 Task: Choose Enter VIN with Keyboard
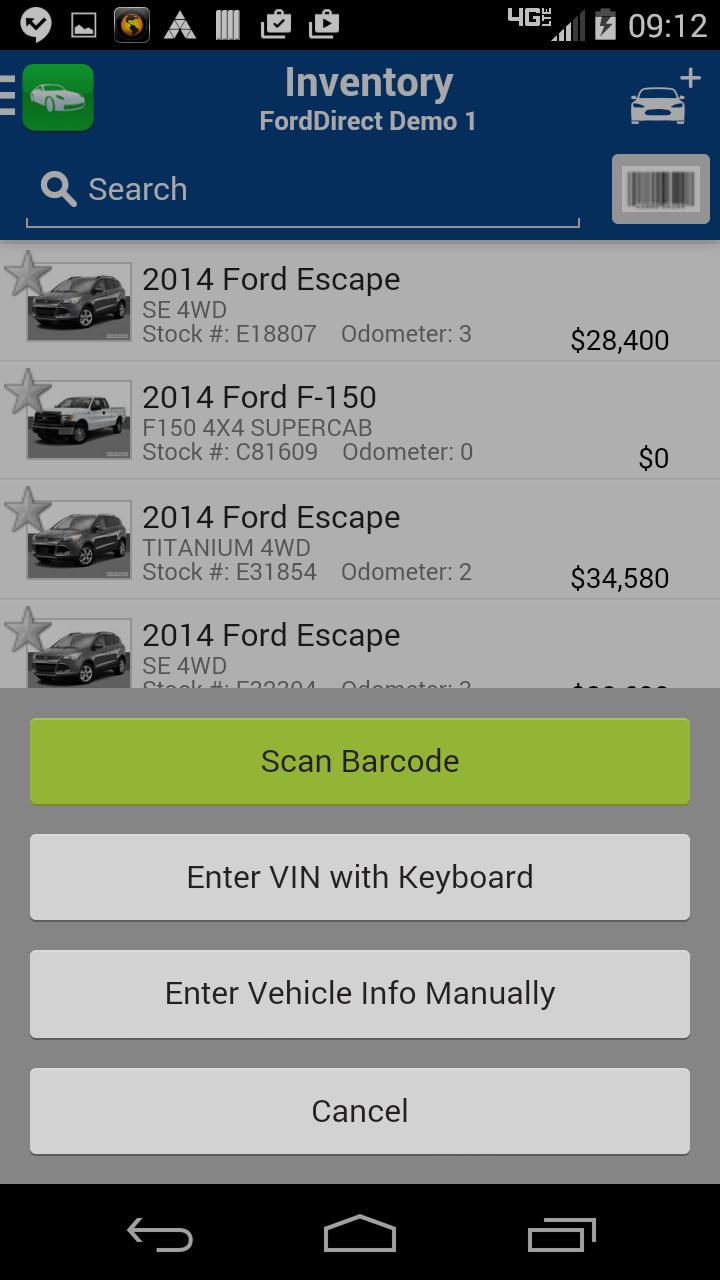[x=360, y=877]
